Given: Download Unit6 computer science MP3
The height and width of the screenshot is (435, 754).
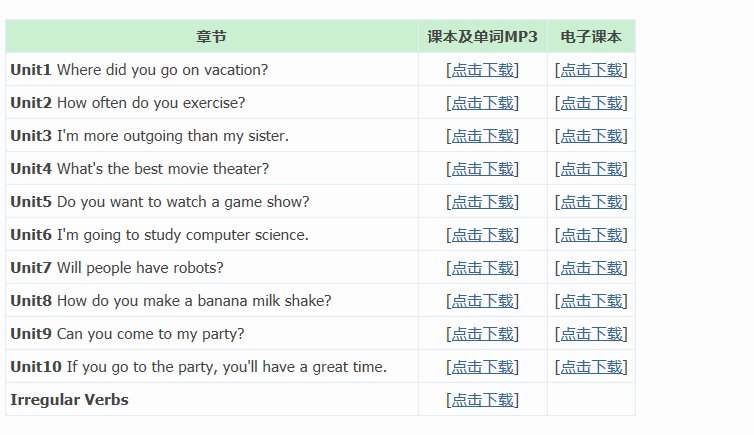Looking at the screenshot, I should pos(482,235).
